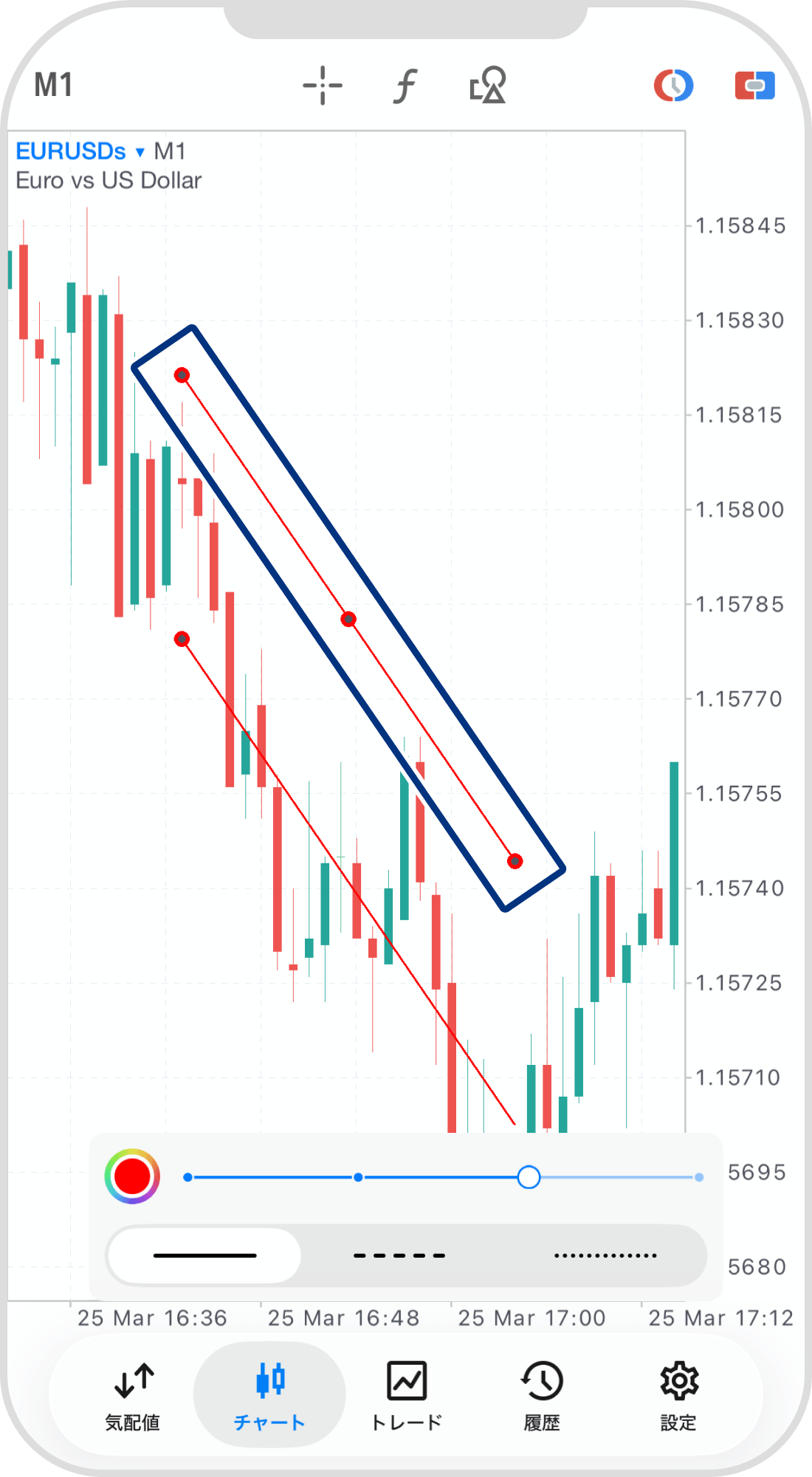Select the dotted line style
812x1477 pixels.
(x=605, y=1255)
